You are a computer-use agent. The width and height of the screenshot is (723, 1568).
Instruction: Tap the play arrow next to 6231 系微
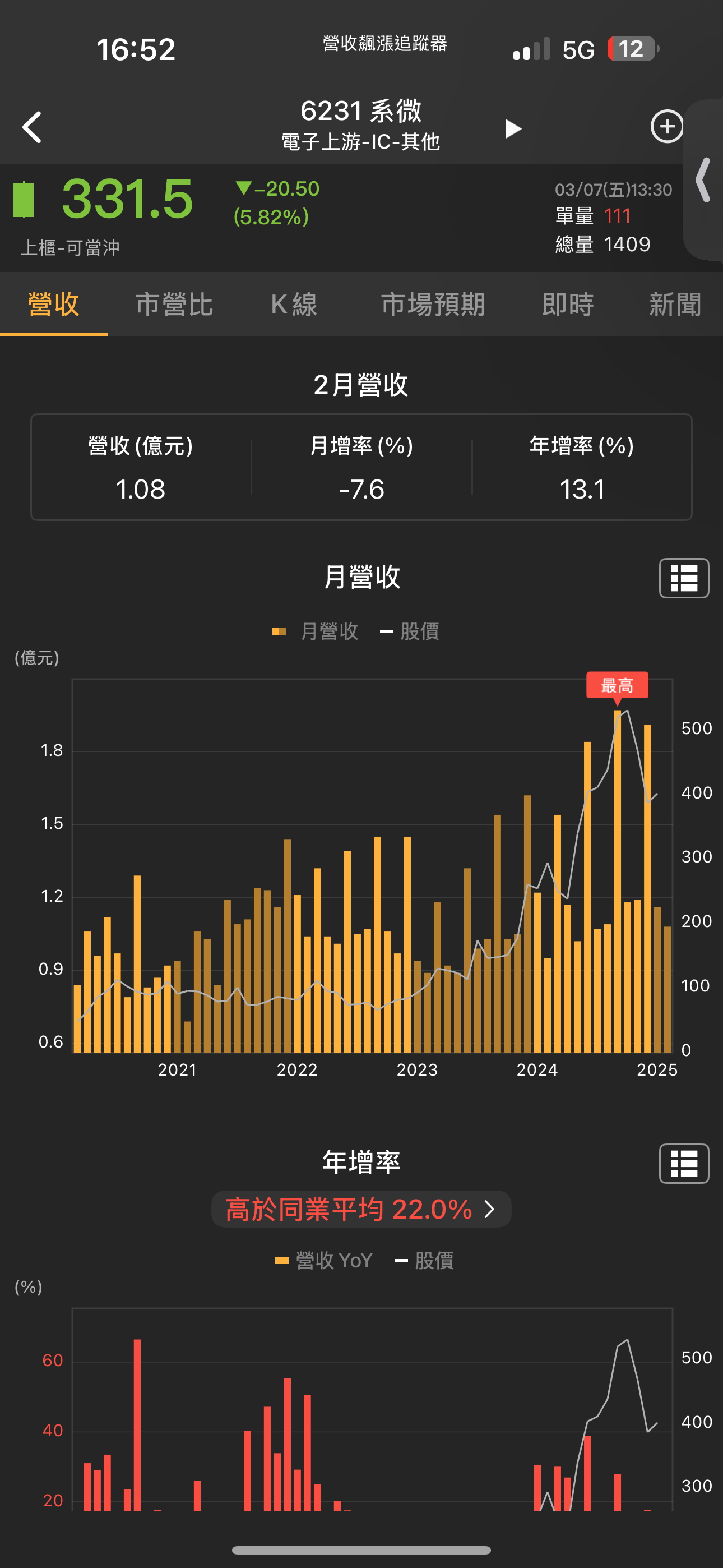click(512, 129)
